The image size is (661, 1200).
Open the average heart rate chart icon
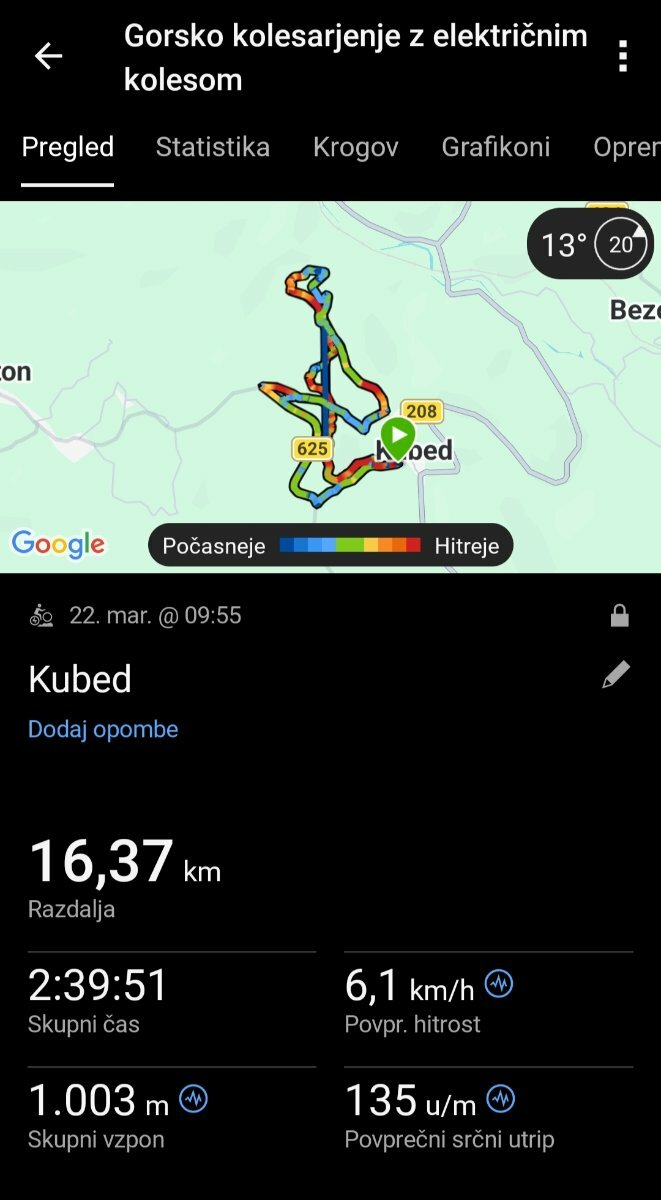500,1100
